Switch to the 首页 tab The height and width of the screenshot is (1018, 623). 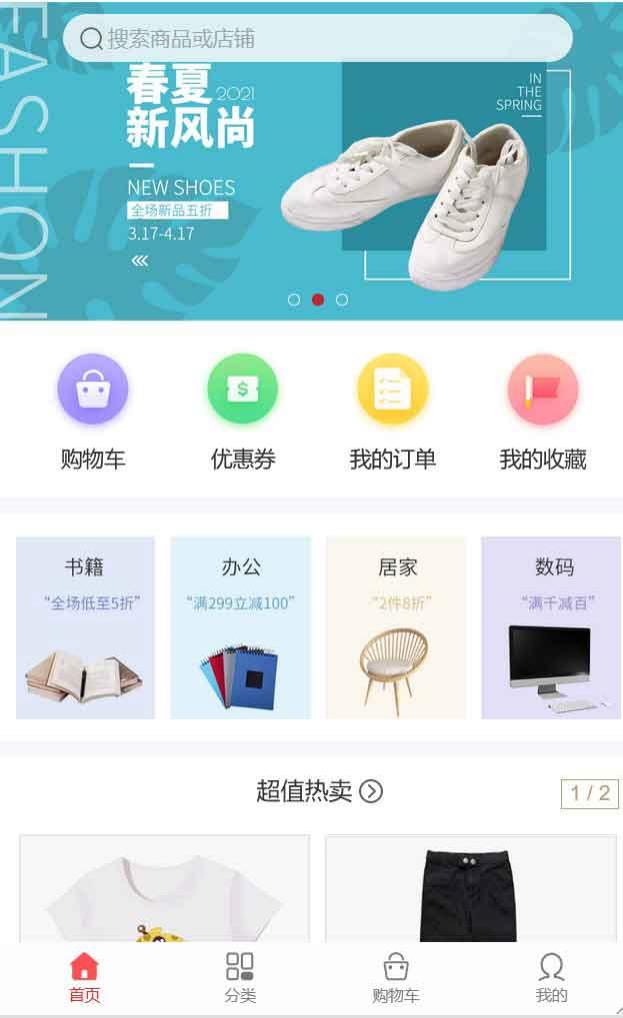click(84, 978)
